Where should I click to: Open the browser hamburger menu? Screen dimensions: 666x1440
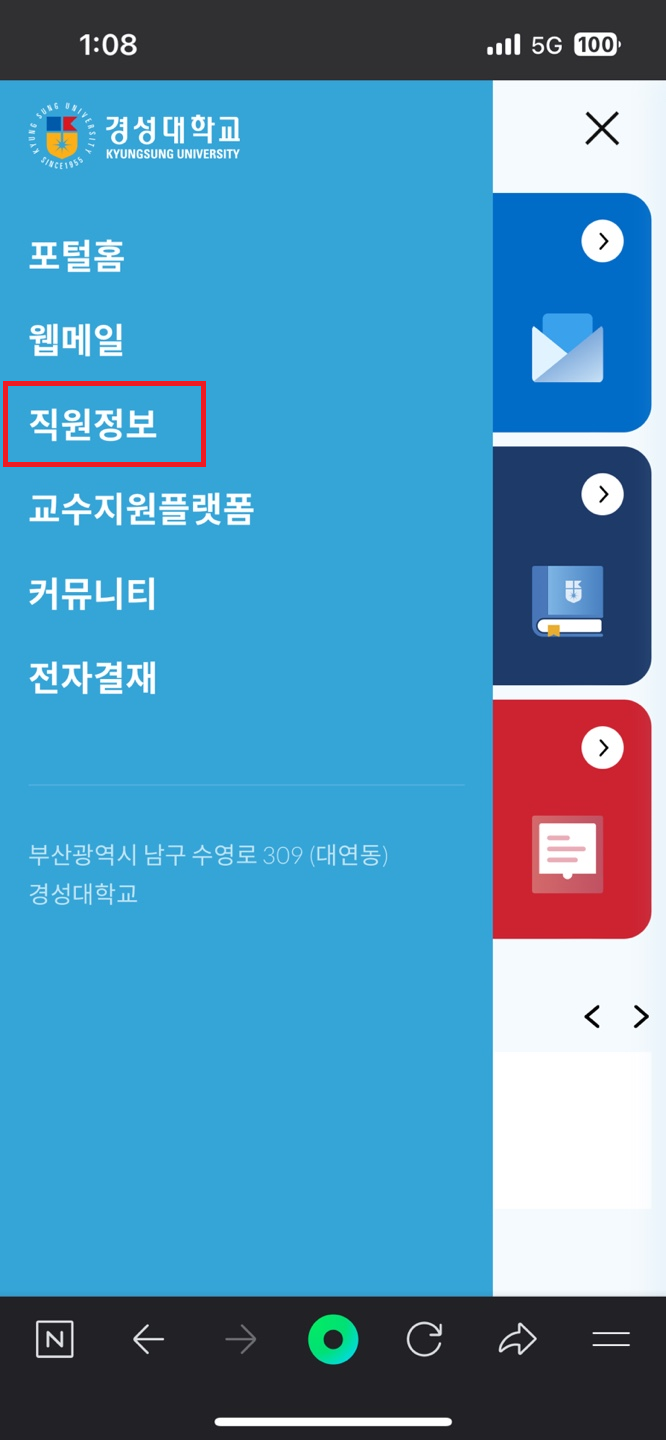tap(610, 1339)
